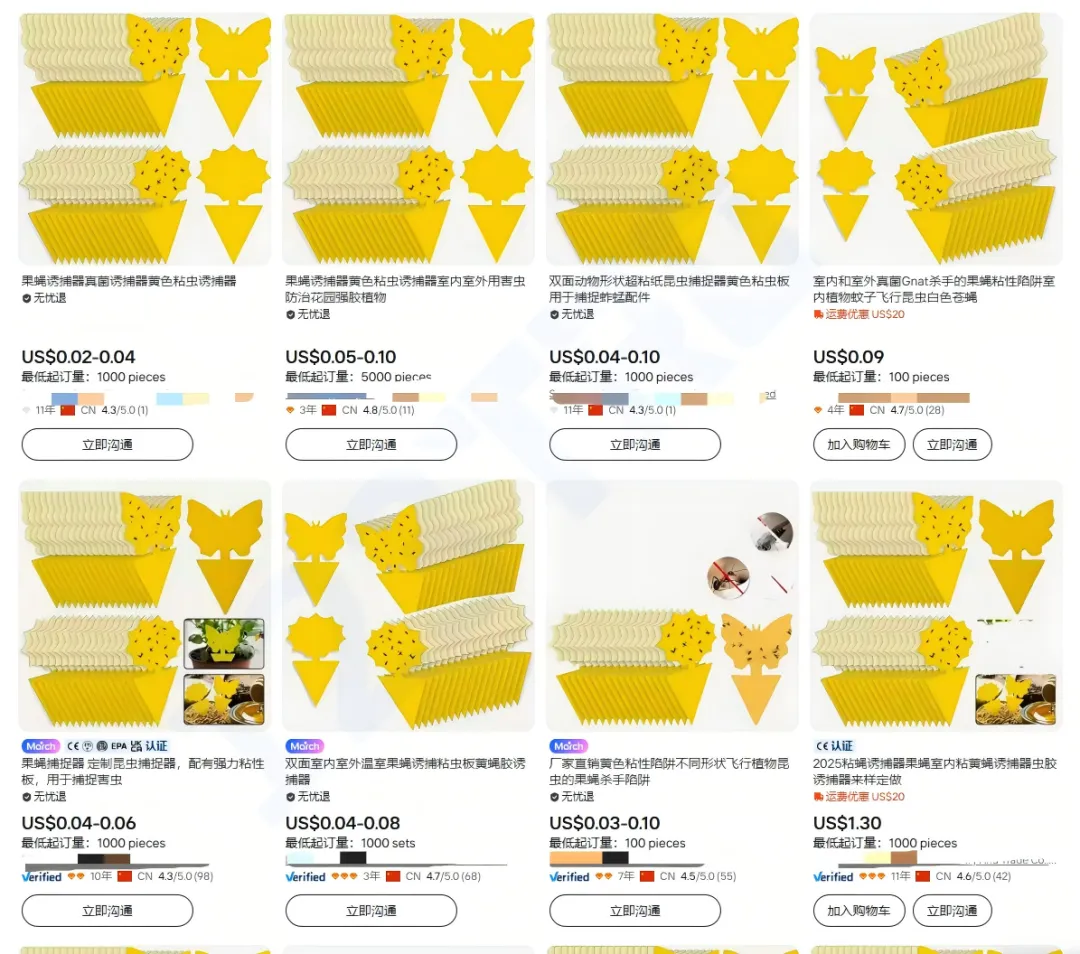The image size is (1080, 954).
Task: Open the 双面室内室外温室果蝇诱捕 product card
Action: tap(408, 606)
